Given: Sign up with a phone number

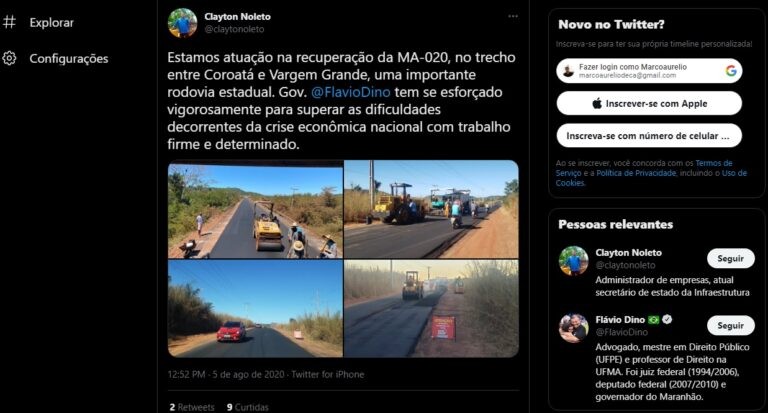Looking at the screenshot, I should point(649,135).
